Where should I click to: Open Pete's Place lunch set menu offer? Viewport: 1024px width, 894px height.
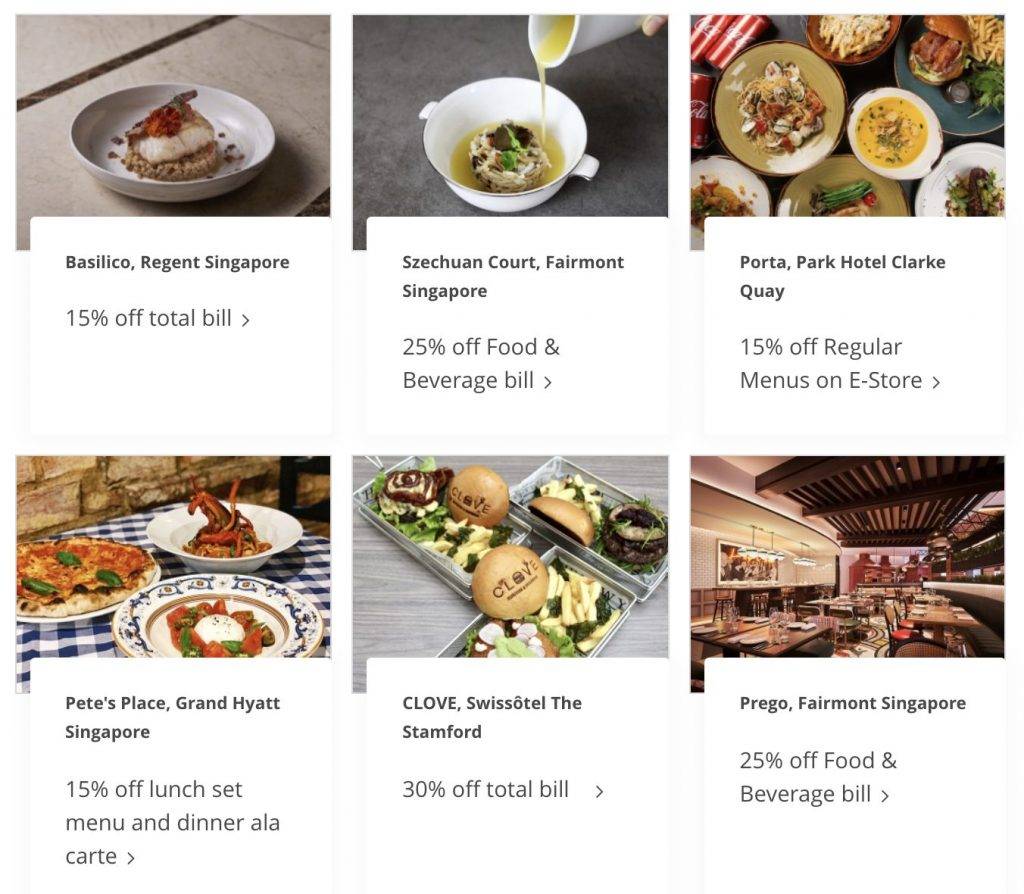[171, 822]
